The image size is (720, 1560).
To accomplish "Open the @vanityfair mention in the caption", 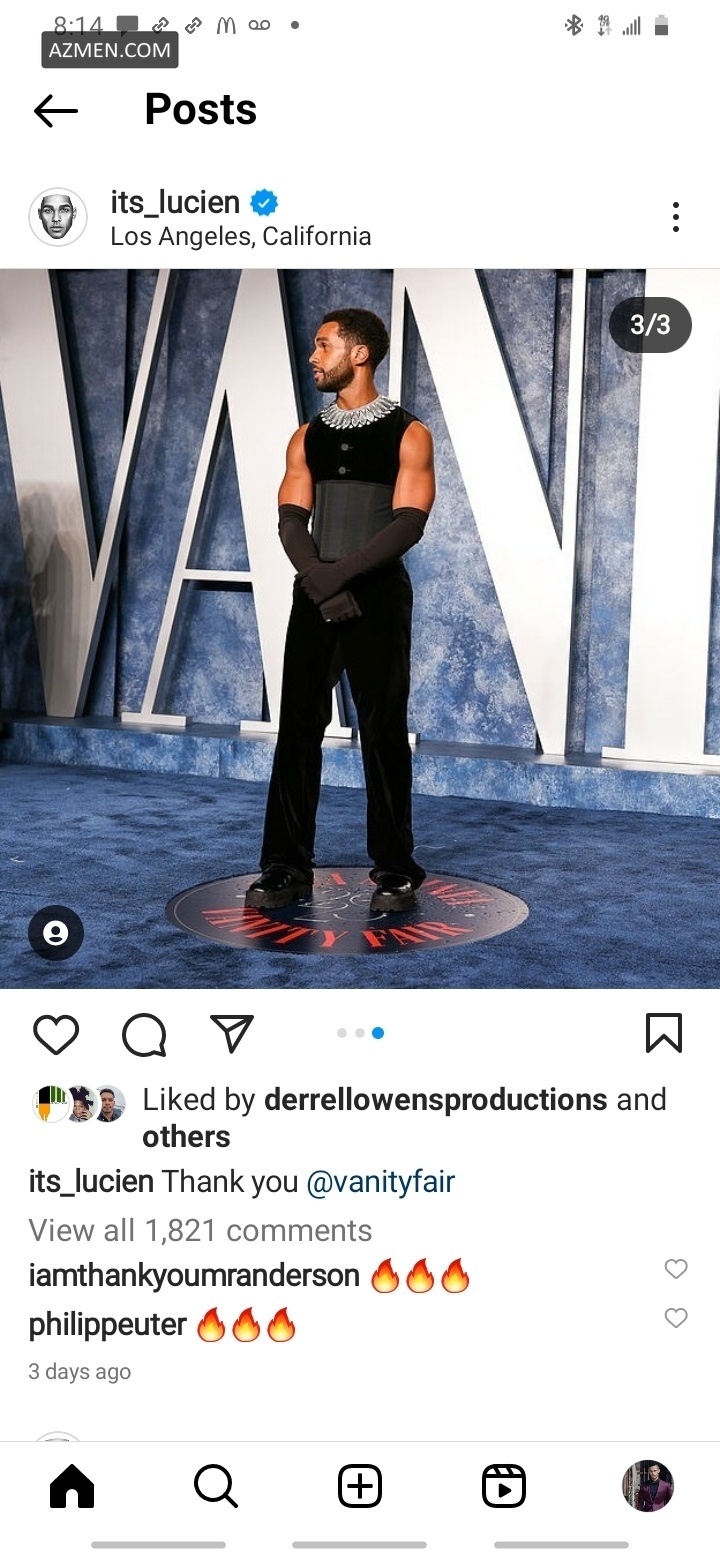I will click(380, 1182).
